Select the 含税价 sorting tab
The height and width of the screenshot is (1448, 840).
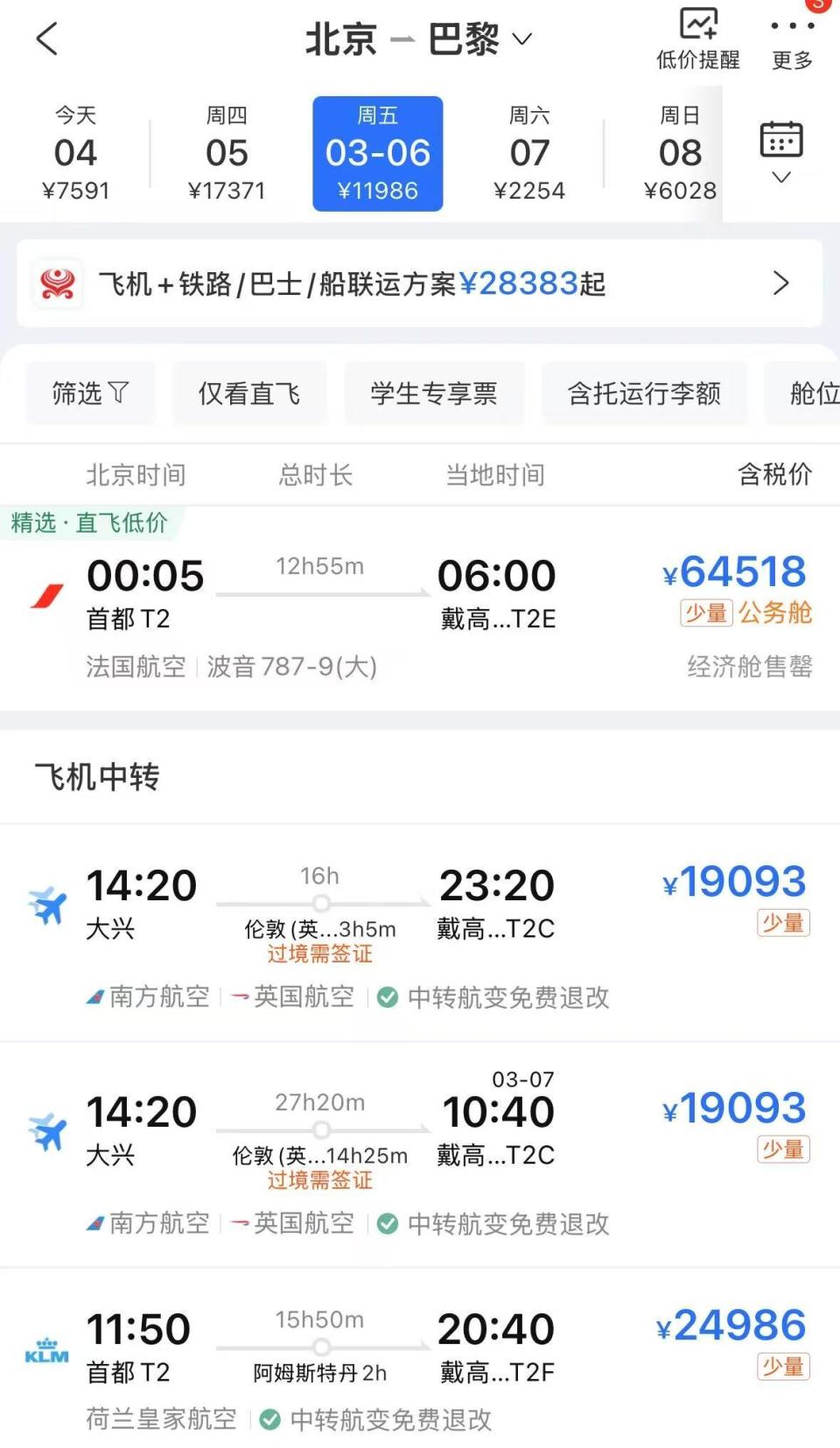(x=773, y=474)
